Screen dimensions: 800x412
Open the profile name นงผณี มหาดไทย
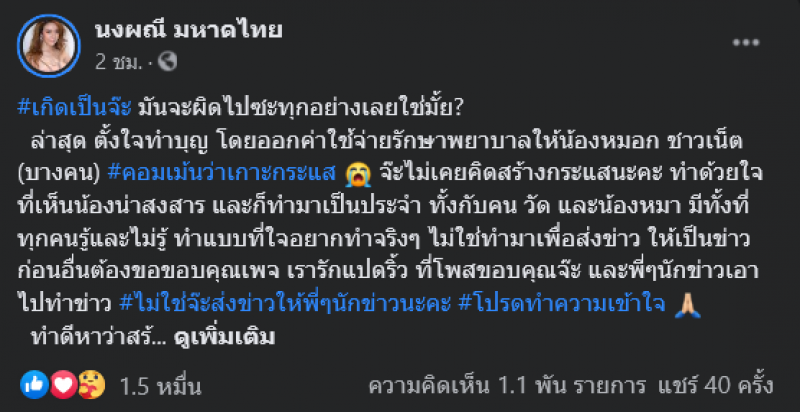click(x=187, y=31)
